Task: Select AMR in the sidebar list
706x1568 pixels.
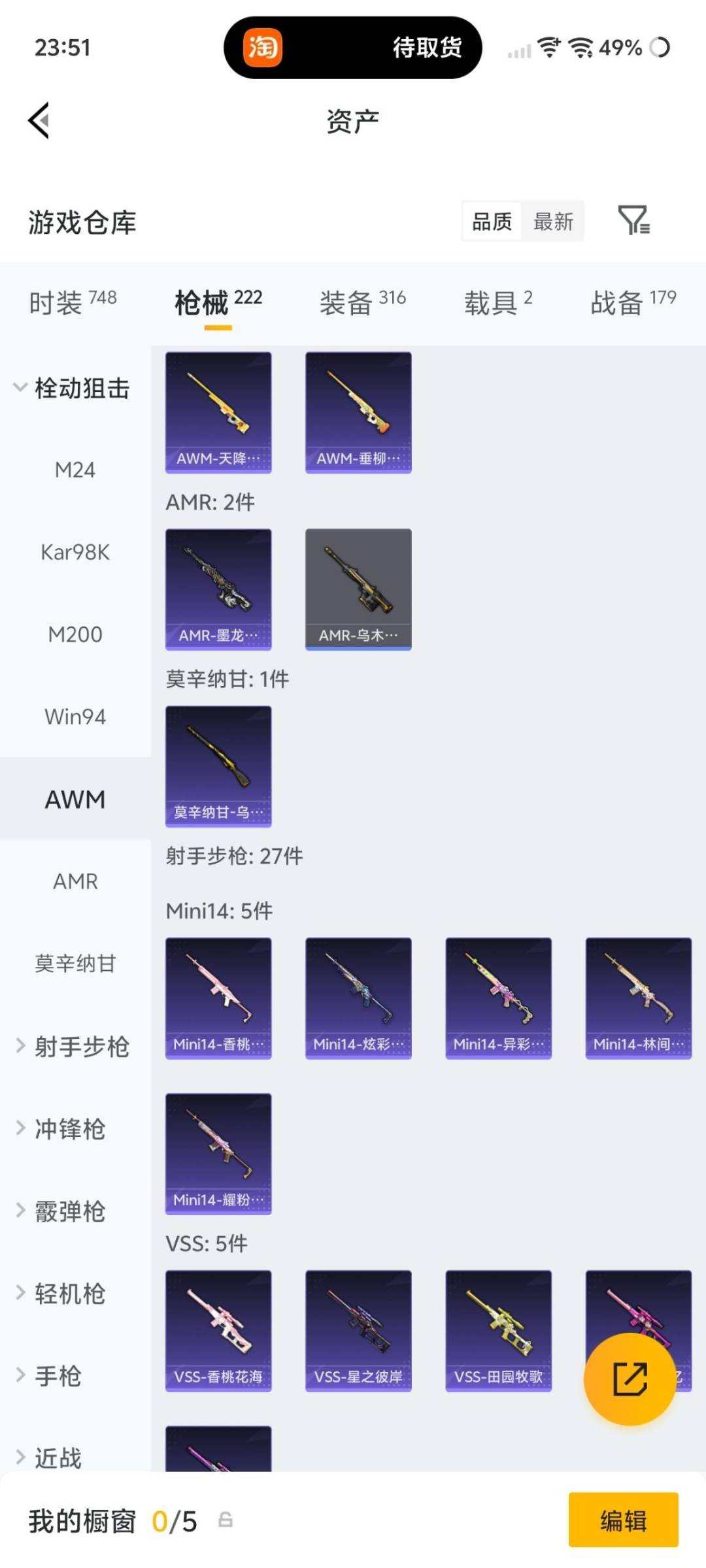Action: point(75,881)
